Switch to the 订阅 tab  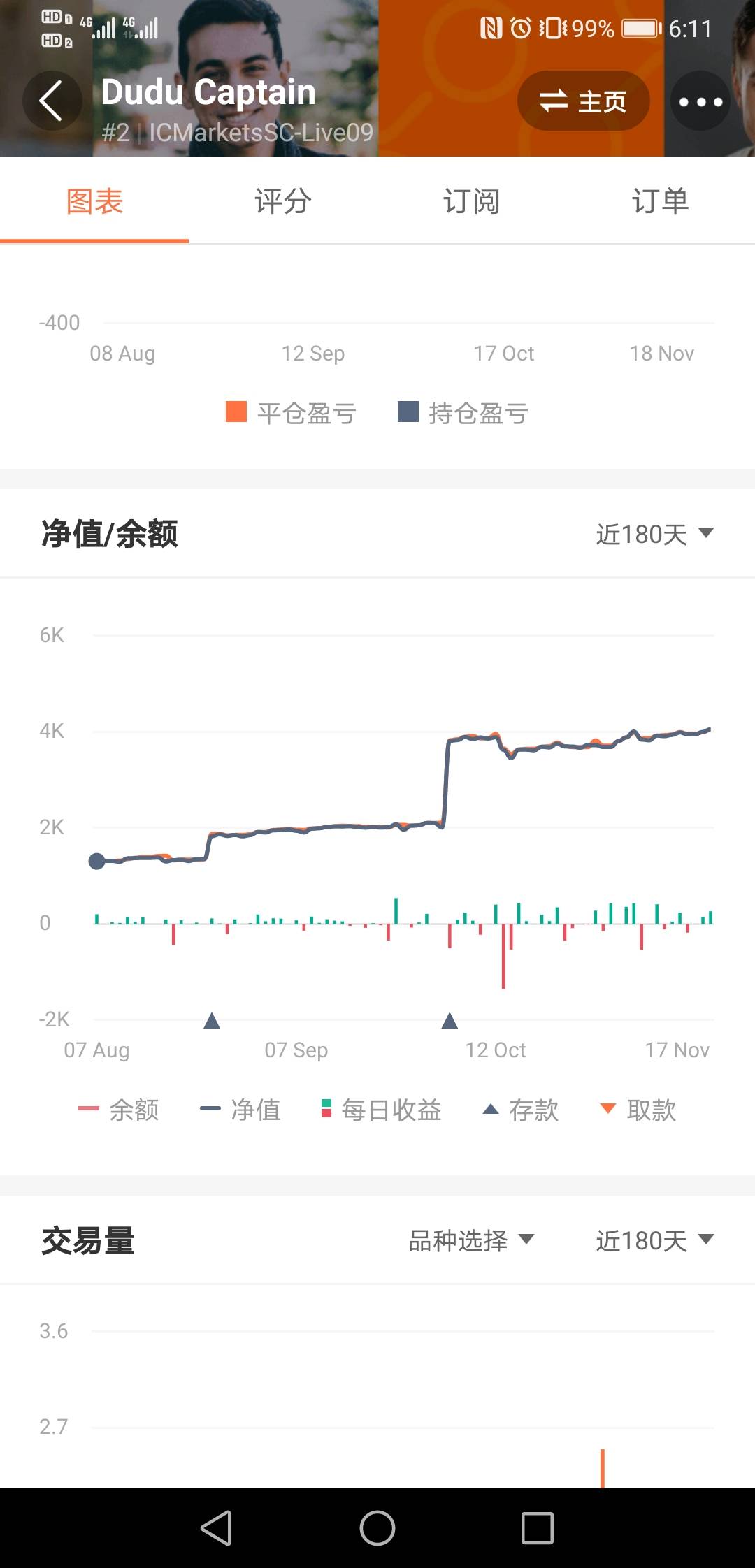(x=472, y=201)
